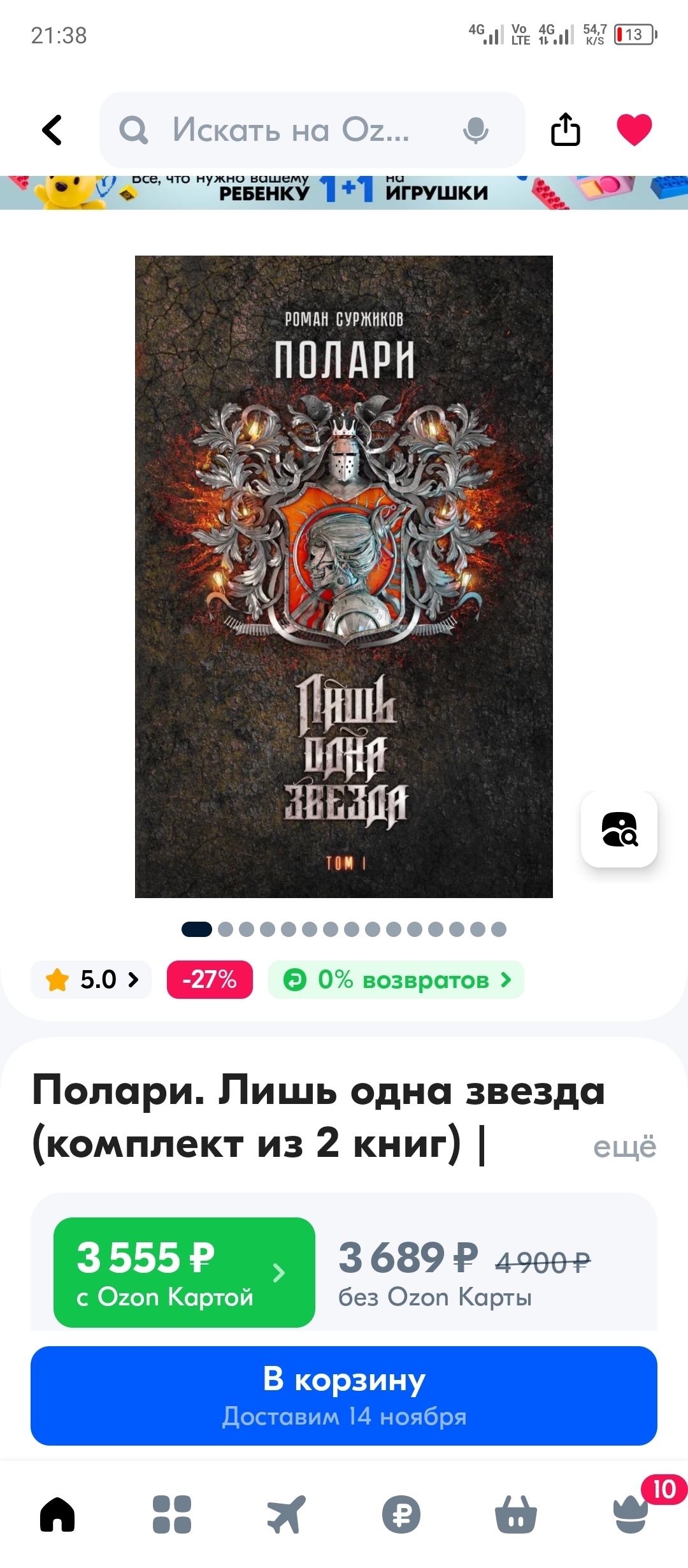
Task: Open the 3 555 ₽ Ozon Card price
Action: click(x=183, y=1272)
